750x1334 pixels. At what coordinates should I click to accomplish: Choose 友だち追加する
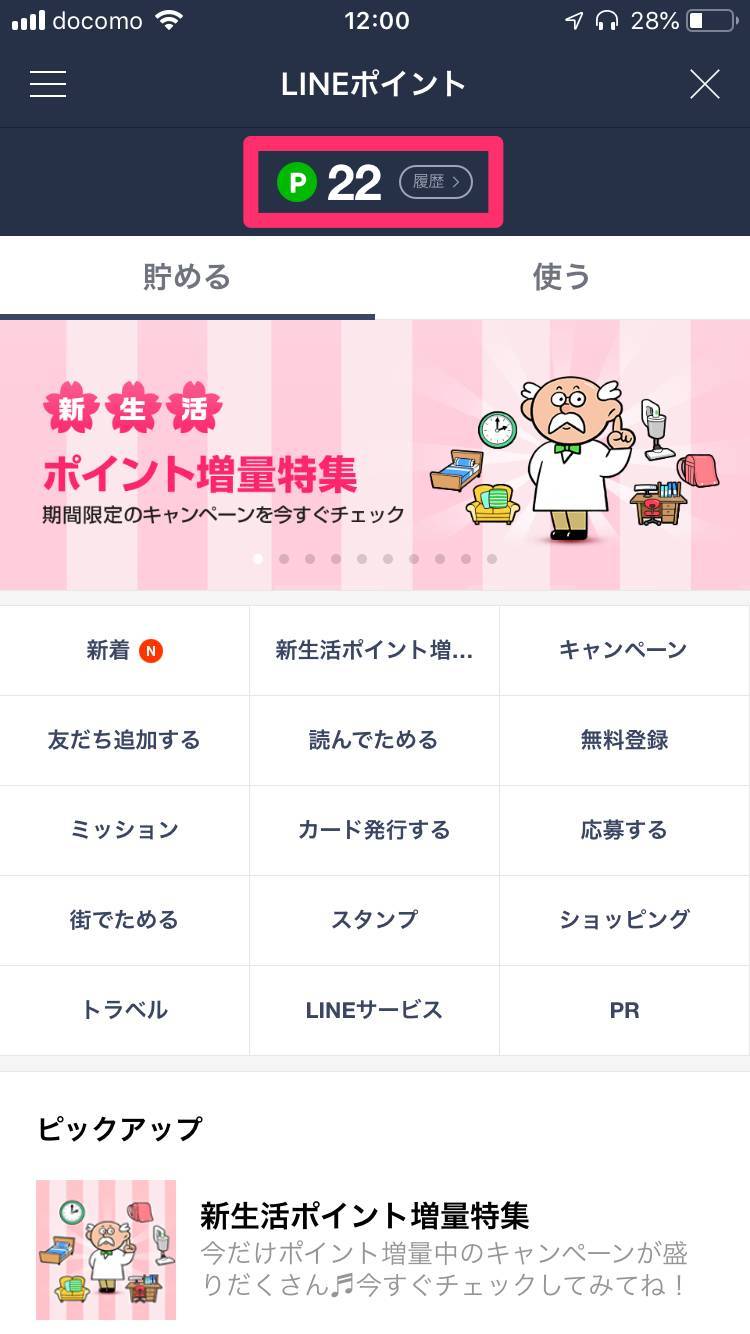point(124,740)
